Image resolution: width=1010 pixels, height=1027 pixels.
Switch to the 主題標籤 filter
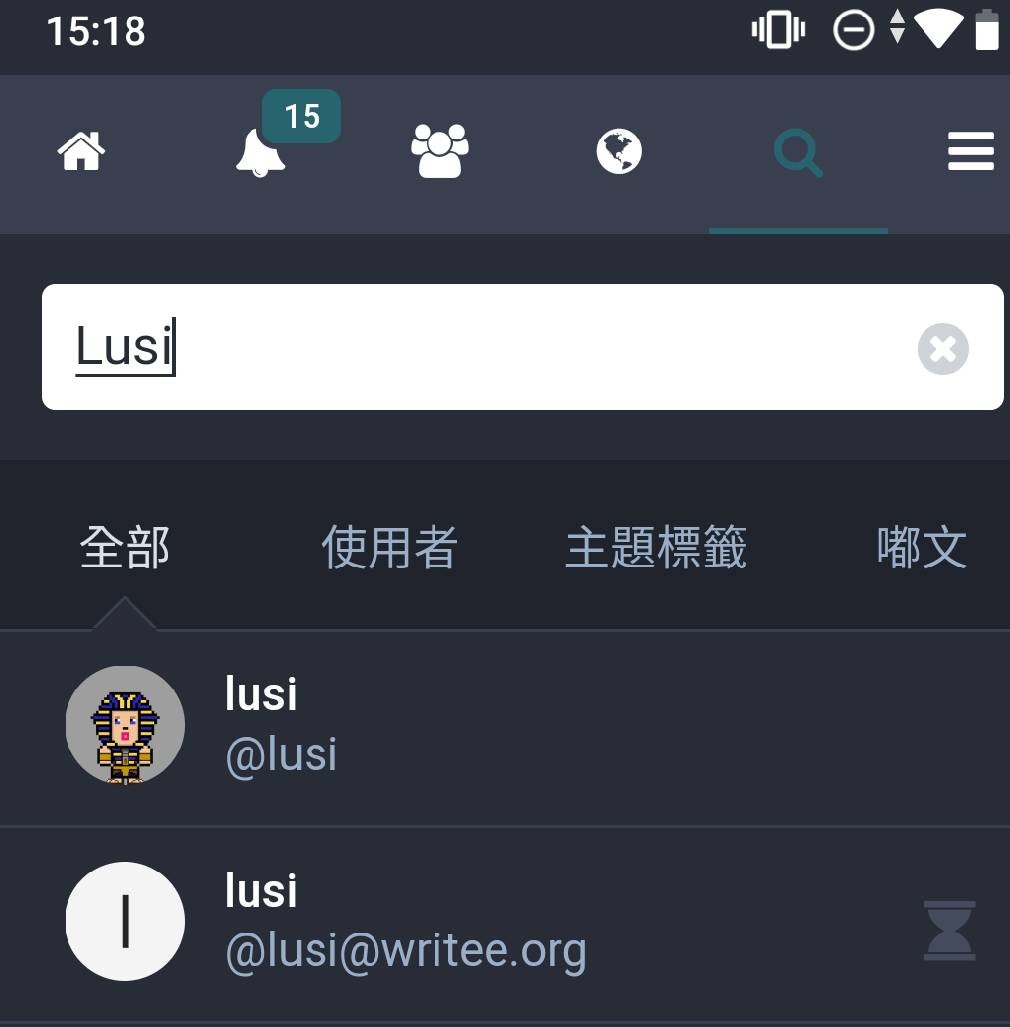(x=656, y=548)
